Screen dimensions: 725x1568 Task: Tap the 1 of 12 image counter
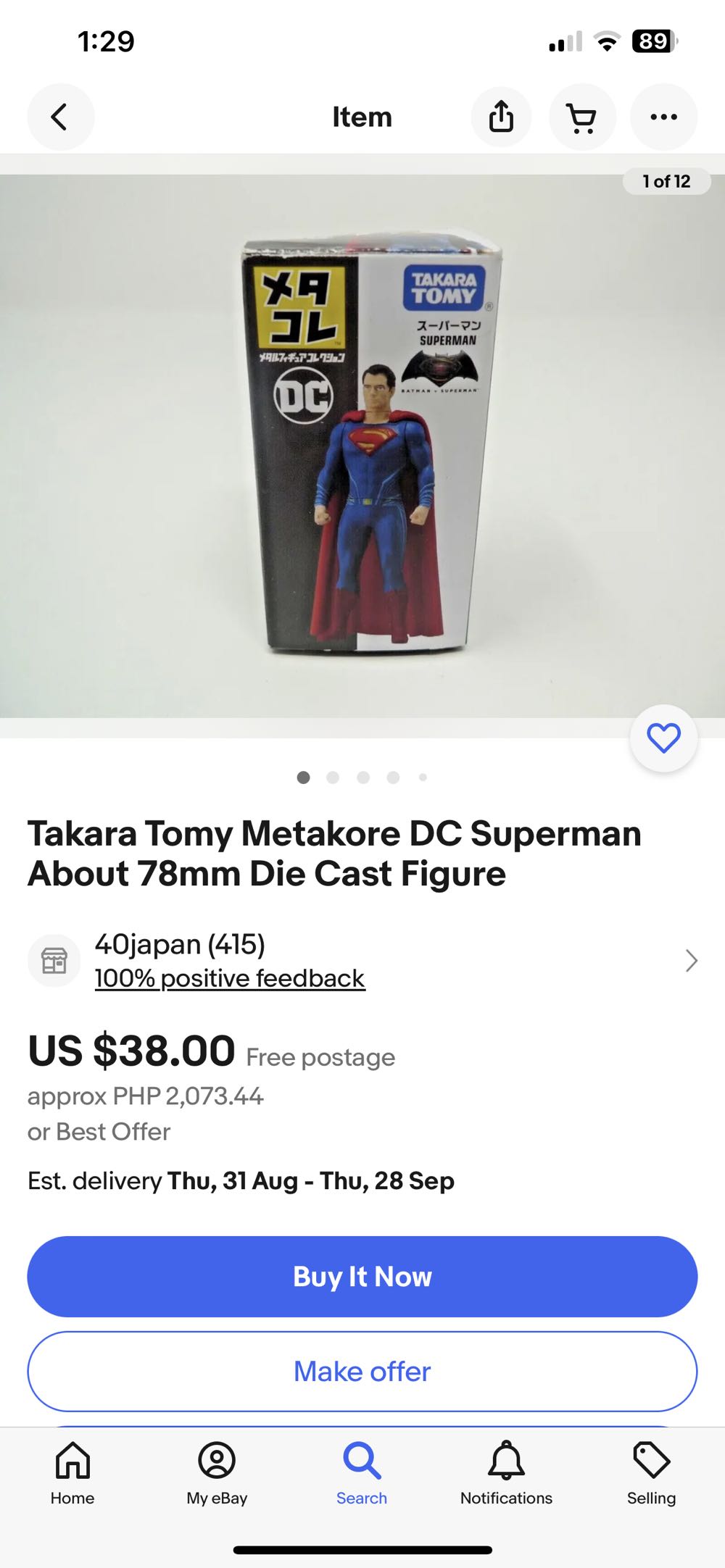tap(667, 181)
